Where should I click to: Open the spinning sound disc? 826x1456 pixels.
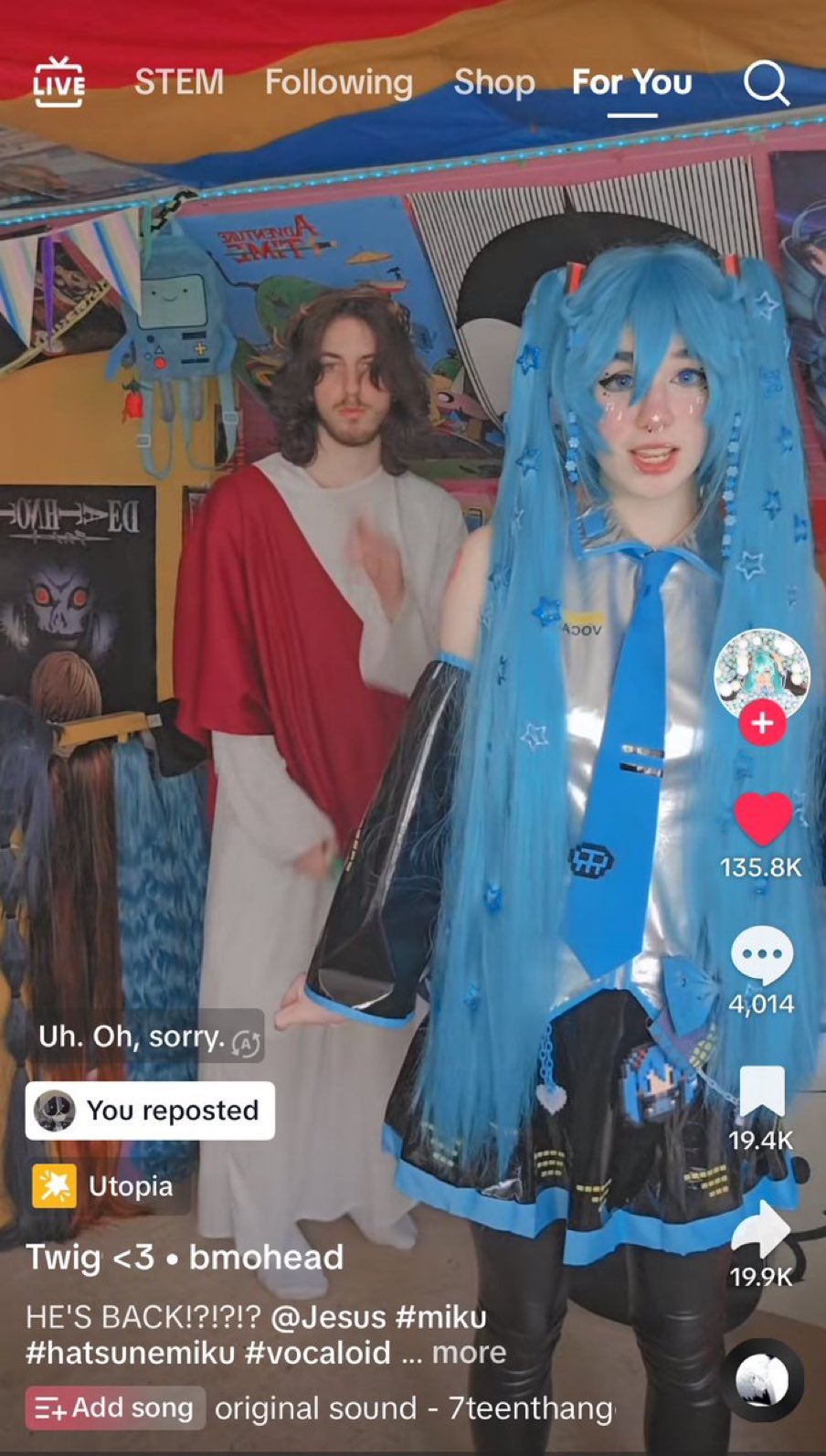pos(762,1379)
